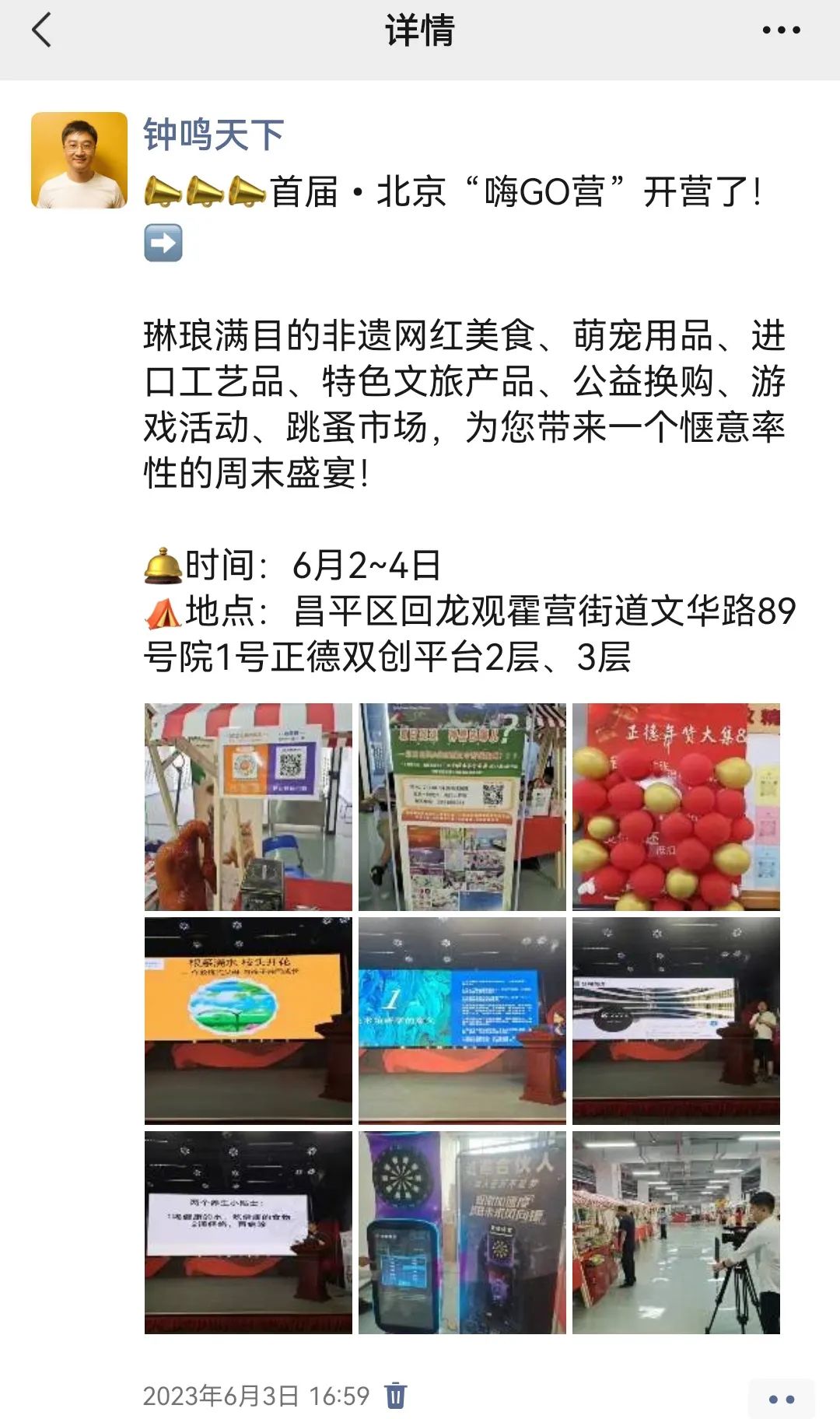The width and height of the screenshot is (840, 1419).
Task: View the red and gold balloons photo
Action: pyautogui.click(x=676, y=807)
